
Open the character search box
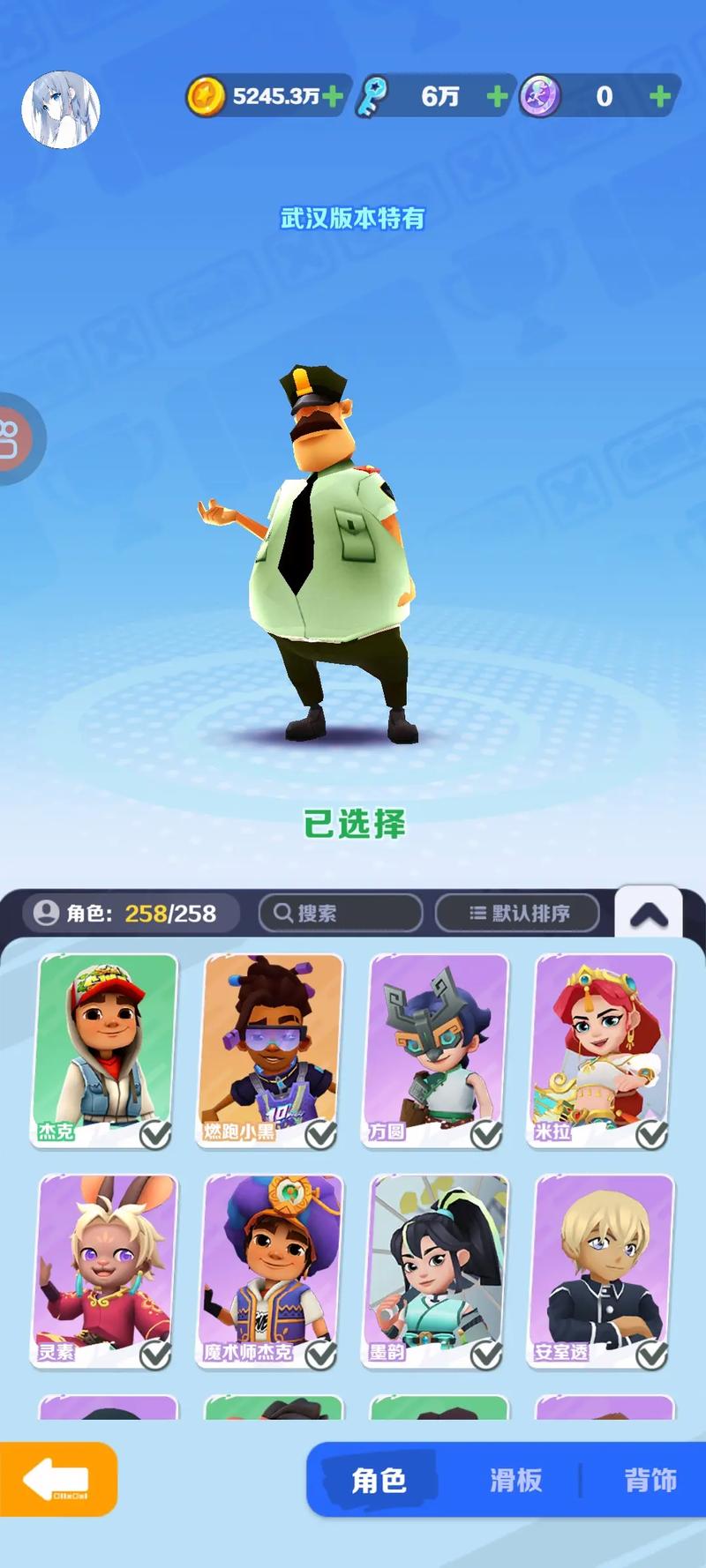point(340,913)
